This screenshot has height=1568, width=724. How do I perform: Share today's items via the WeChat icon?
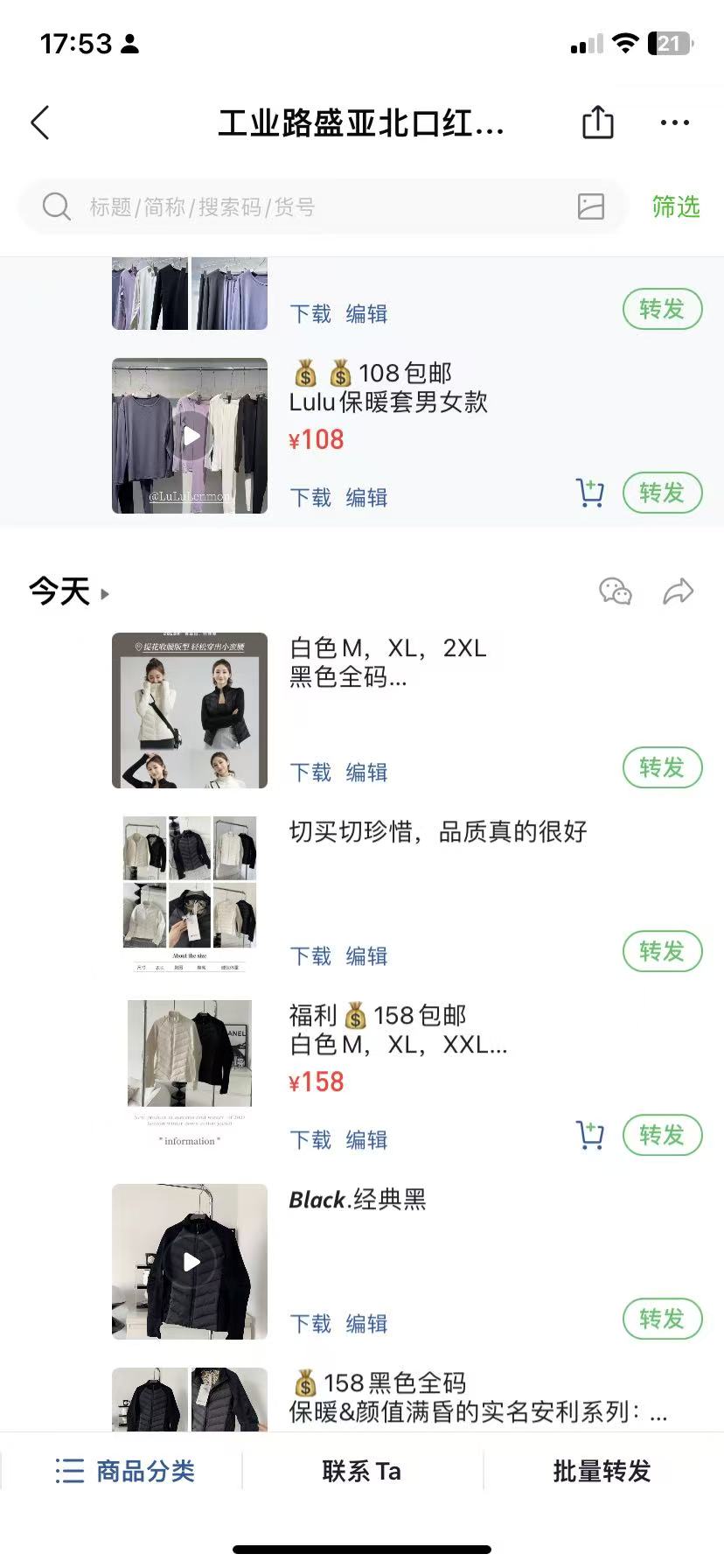615,592
